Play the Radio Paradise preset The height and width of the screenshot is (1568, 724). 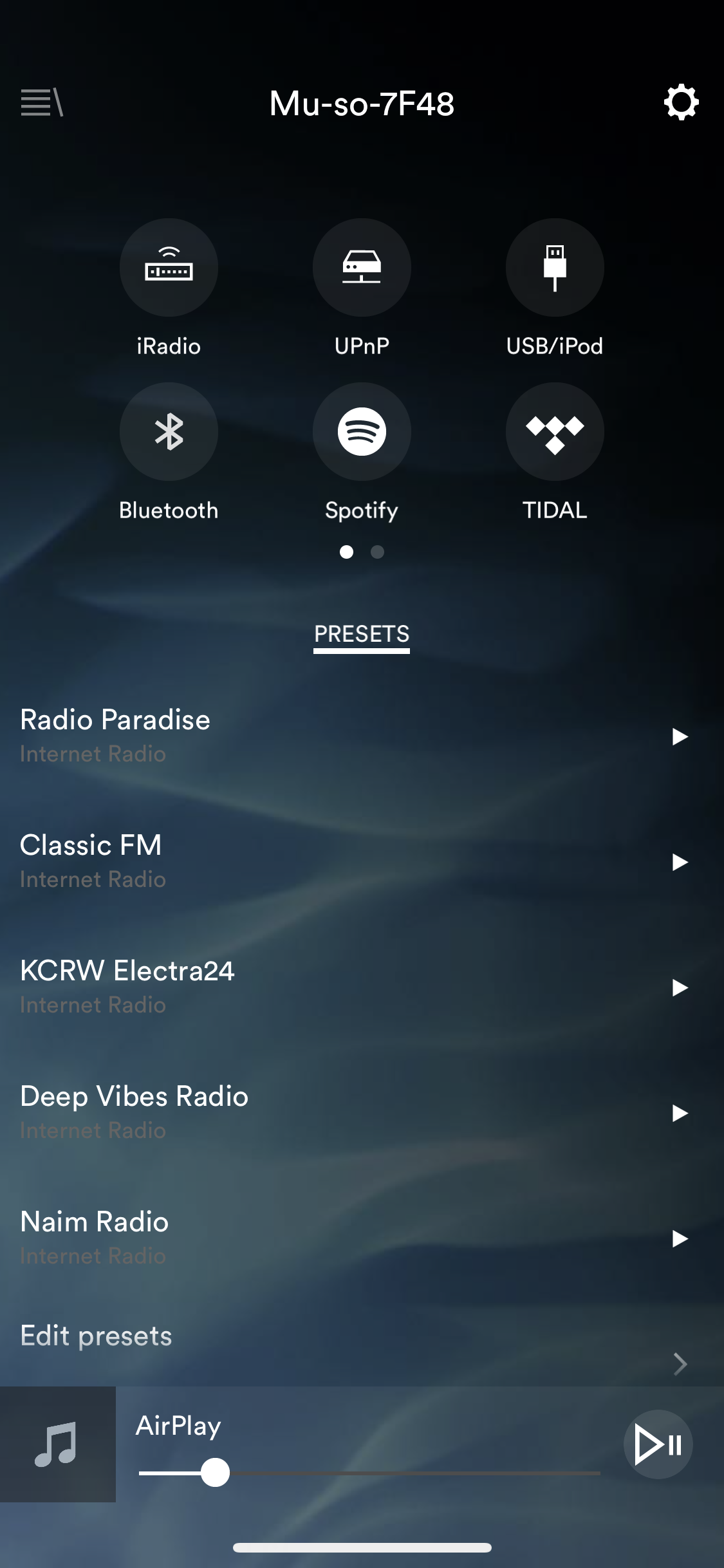(680, 736)
